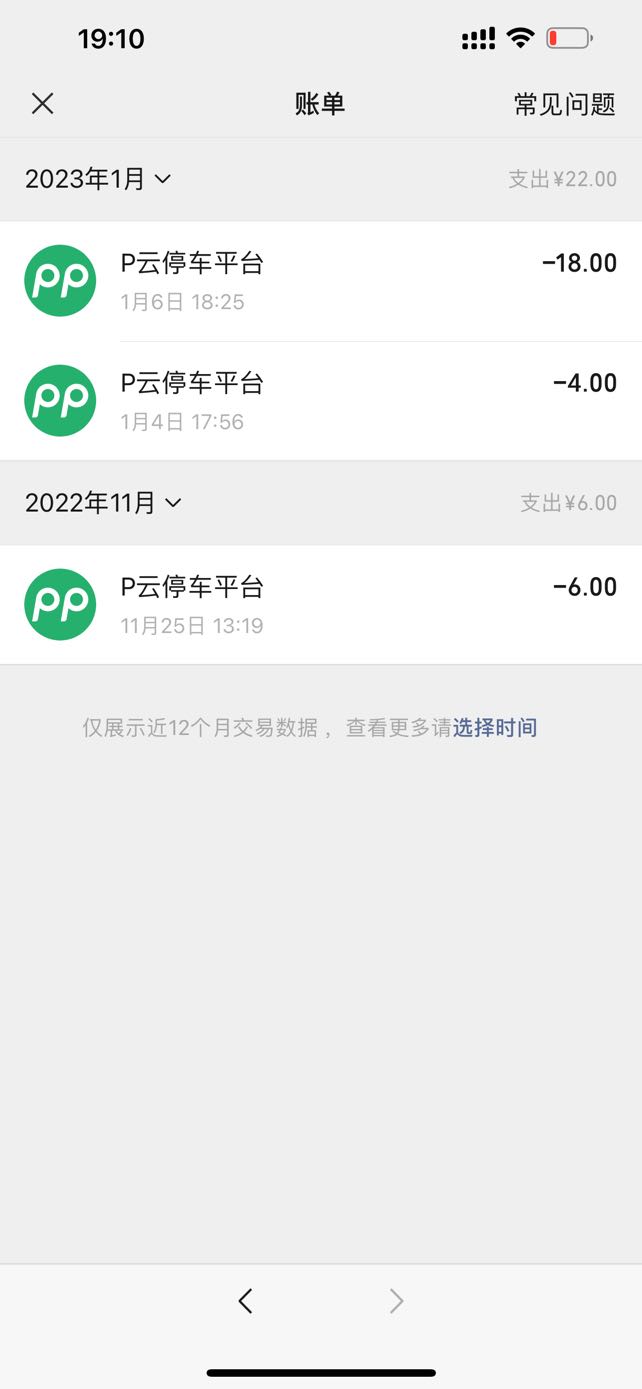Close the bill page with X

pyautogui.click(x=42, y=103)
